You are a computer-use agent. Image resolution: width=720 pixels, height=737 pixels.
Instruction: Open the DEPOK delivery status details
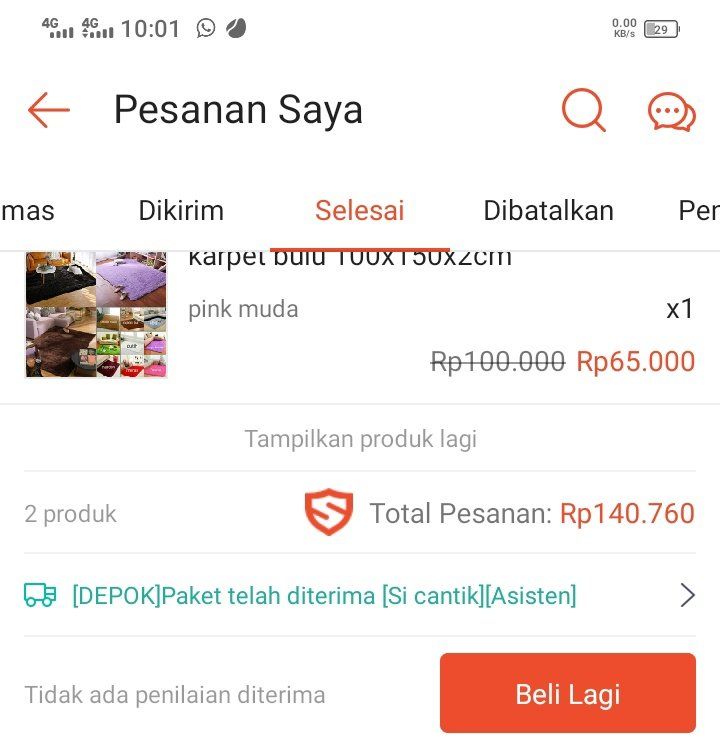point(360,596)
